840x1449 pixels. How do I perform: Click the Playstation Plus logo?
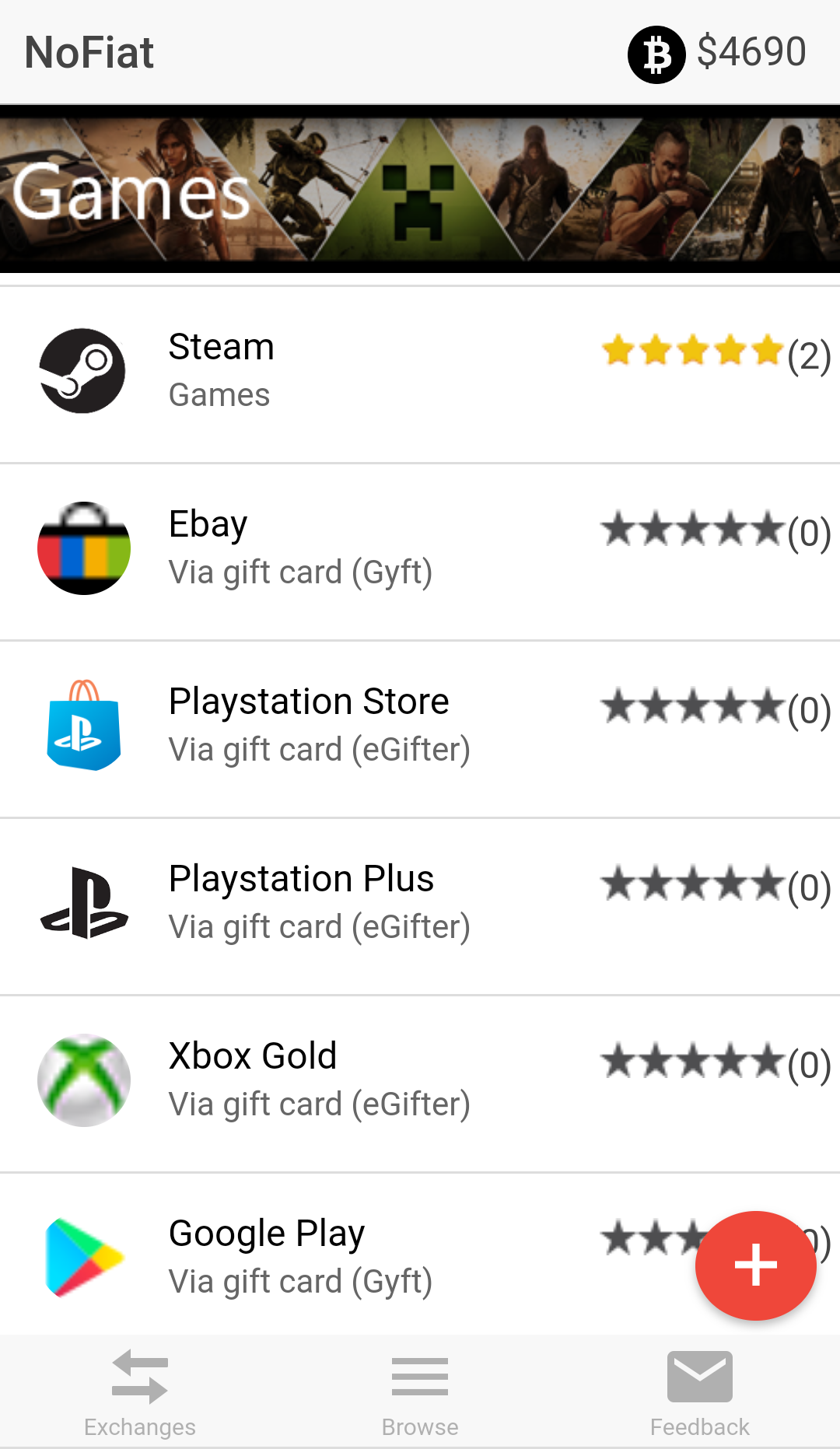83,902
